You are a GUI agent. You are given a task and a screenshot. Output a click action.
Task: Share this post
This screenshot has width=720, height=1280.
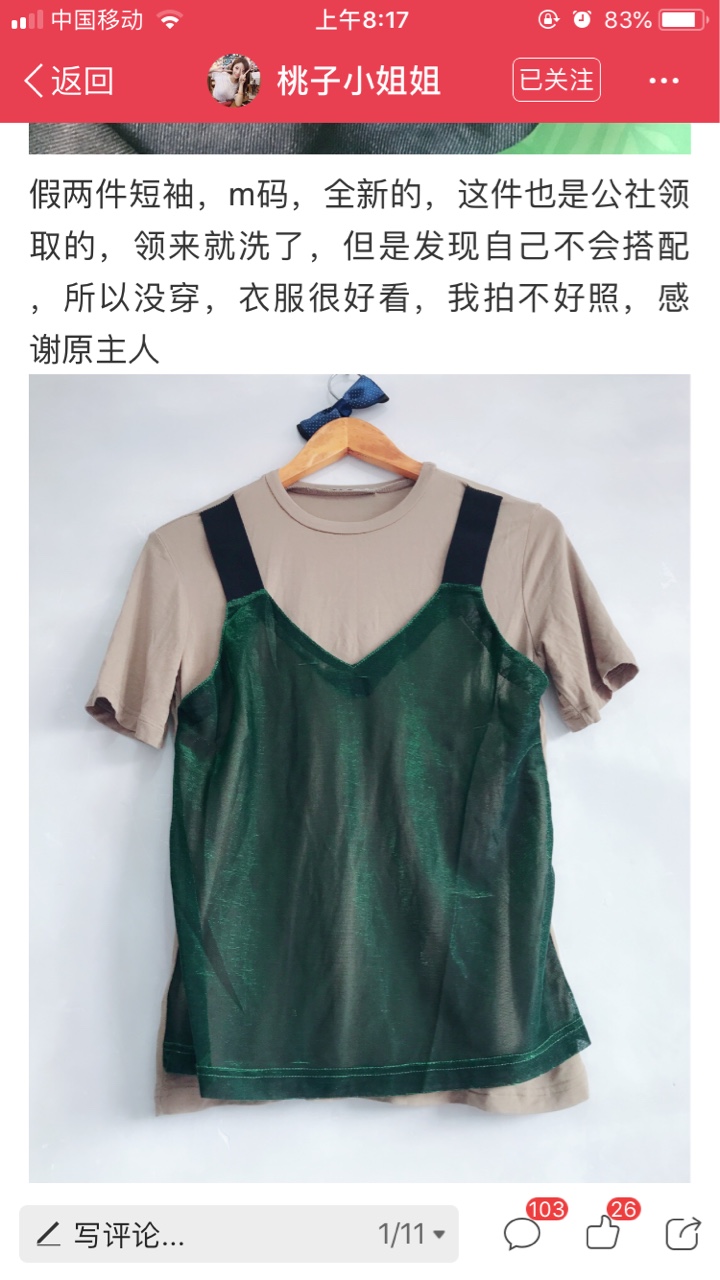[x=683, y=1233]
